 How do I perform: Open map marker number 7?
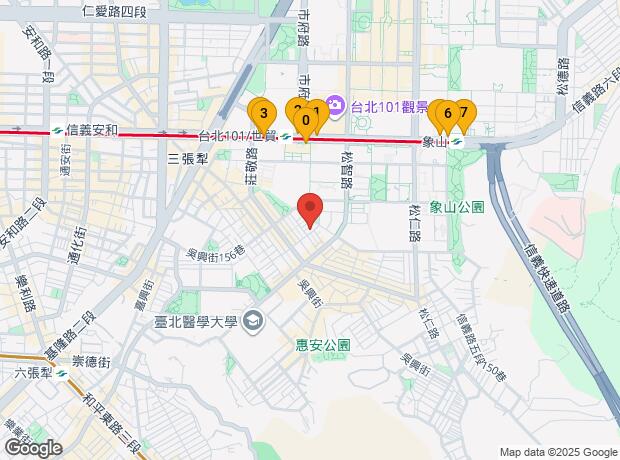[x=464, y=113]
